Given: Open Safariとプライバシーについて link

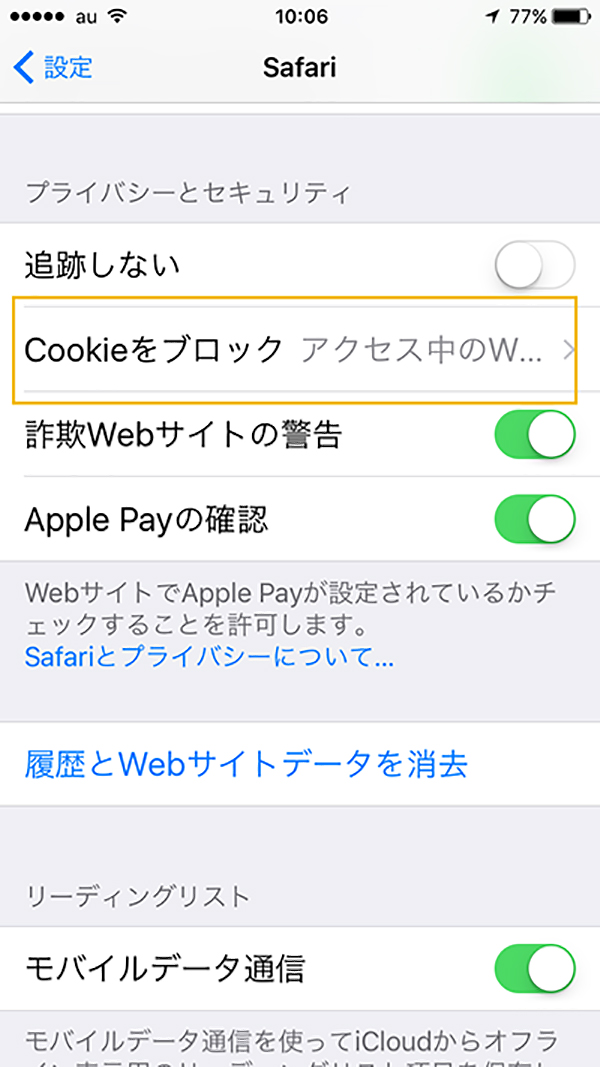Looking at the screenshot, I should point(209,657).
